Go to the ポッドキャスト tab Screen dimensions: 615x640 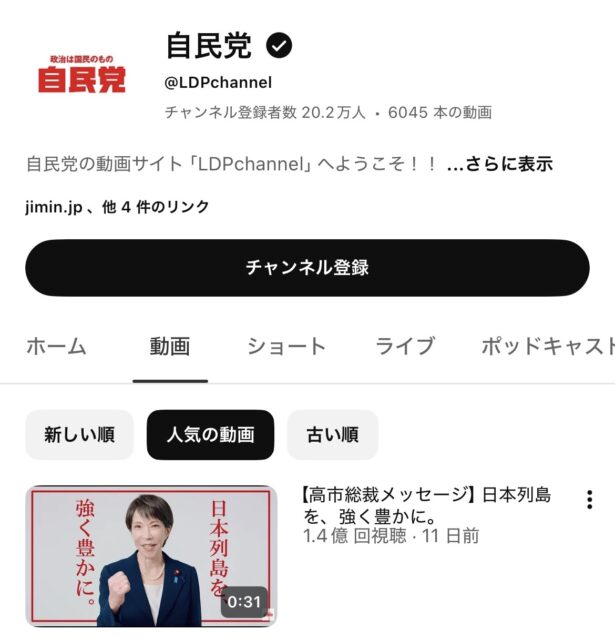pyautogui.click(x=546, y=347)
